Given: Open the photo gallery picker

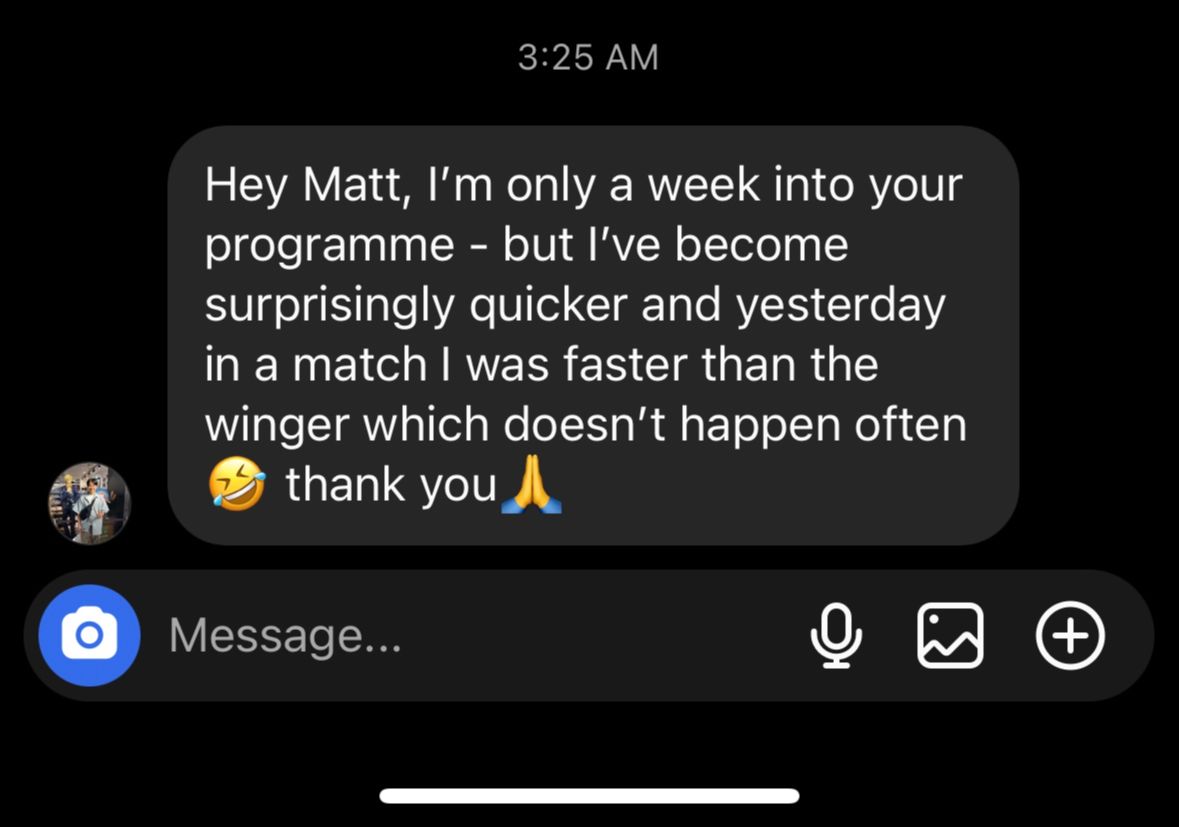Looking at the screenshot, I should (x=950, y=635).
